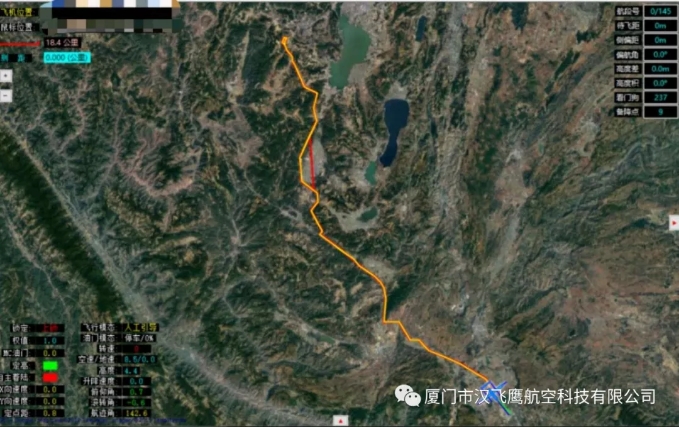Expand the right edge side panel arrow

point(674,223)
